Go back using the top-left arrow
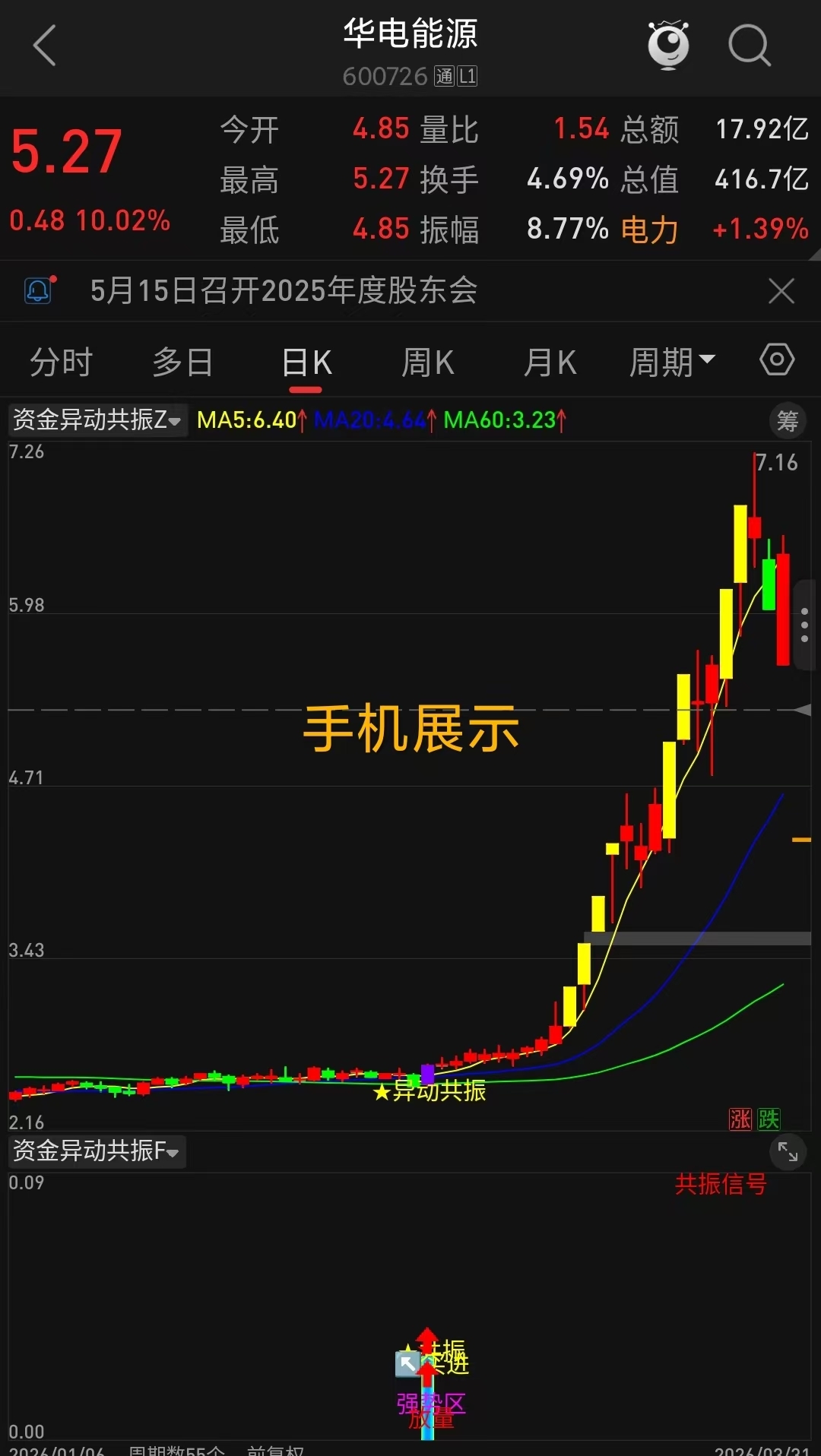The image size is (821, 1456). (45, 46)
